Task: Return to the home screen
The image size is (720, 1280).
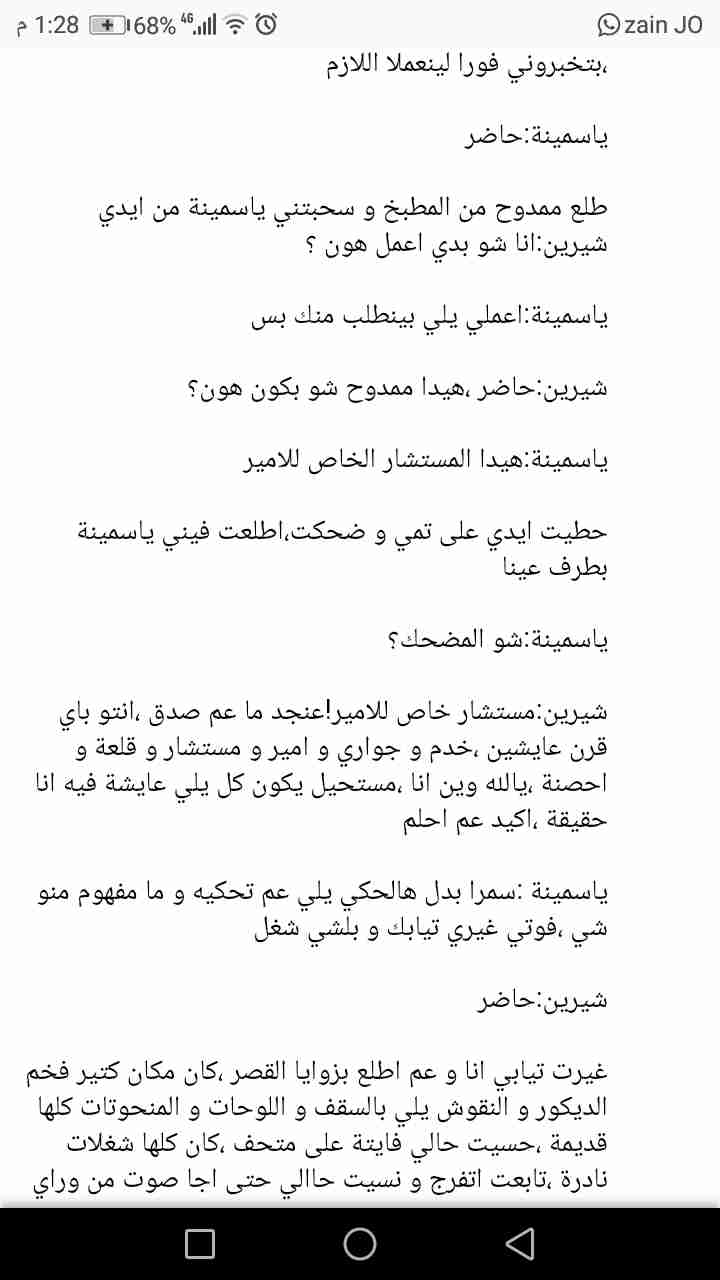Action: [360, 1243]
